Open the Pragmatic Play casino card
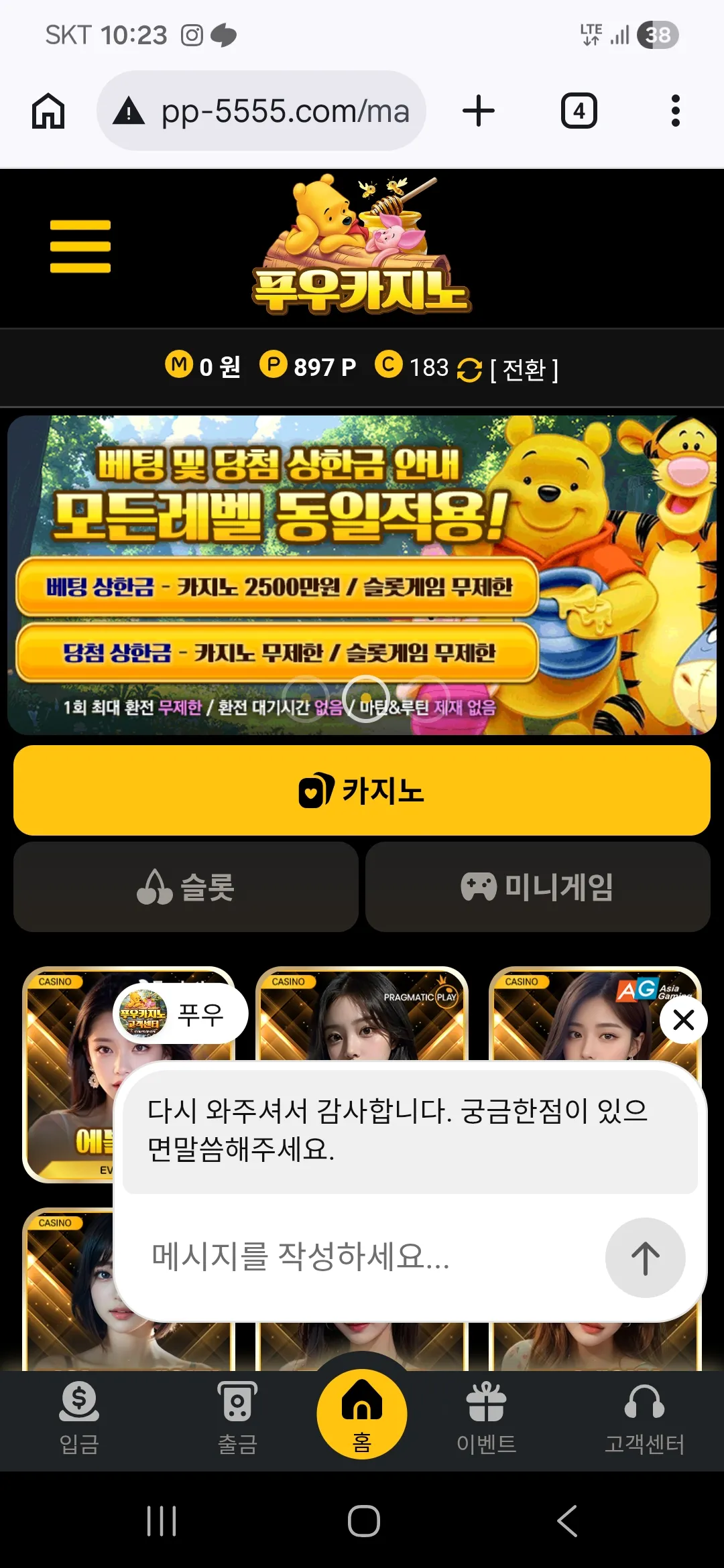 [362, 1014]
